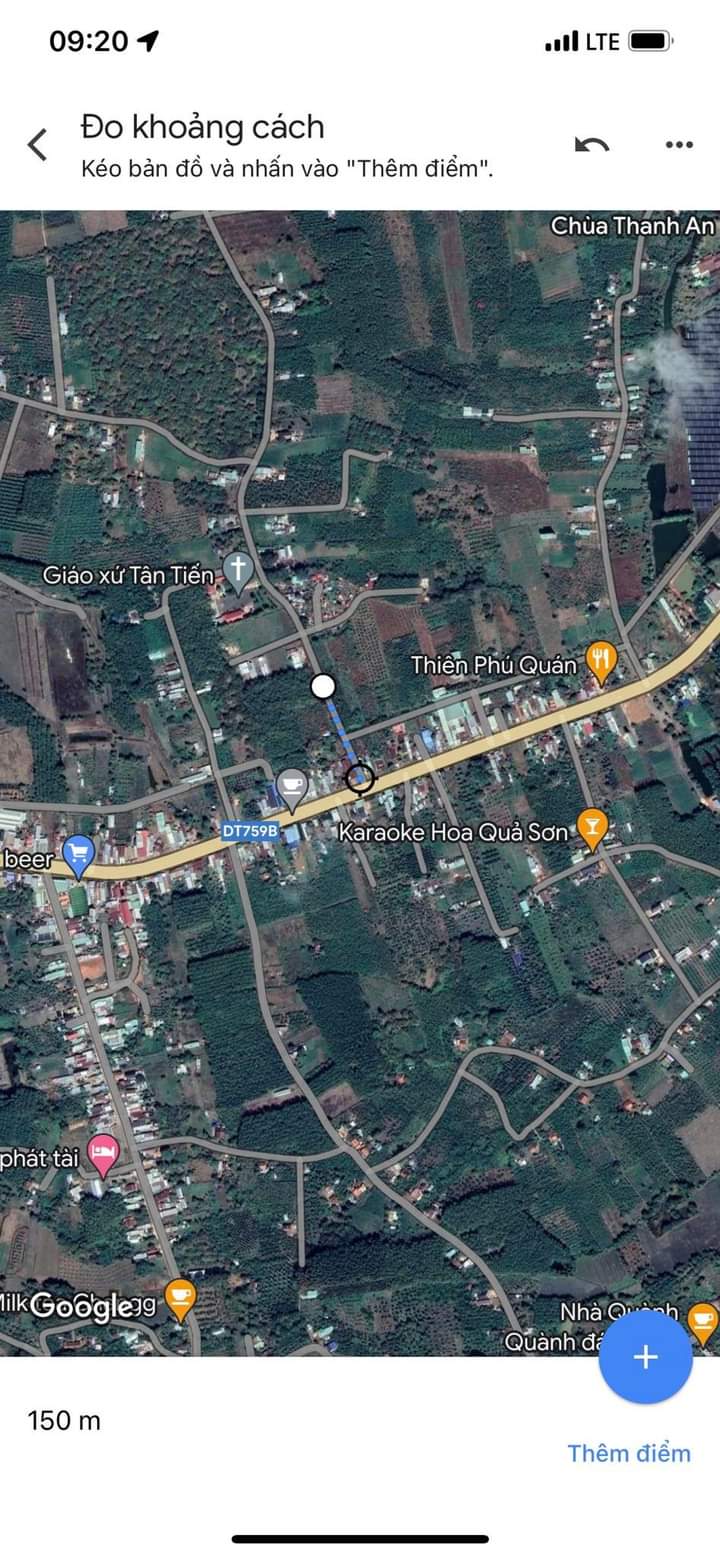Undo the last measurement point
The width and height of the screenshot is (720, 1557).
(592, 145)
